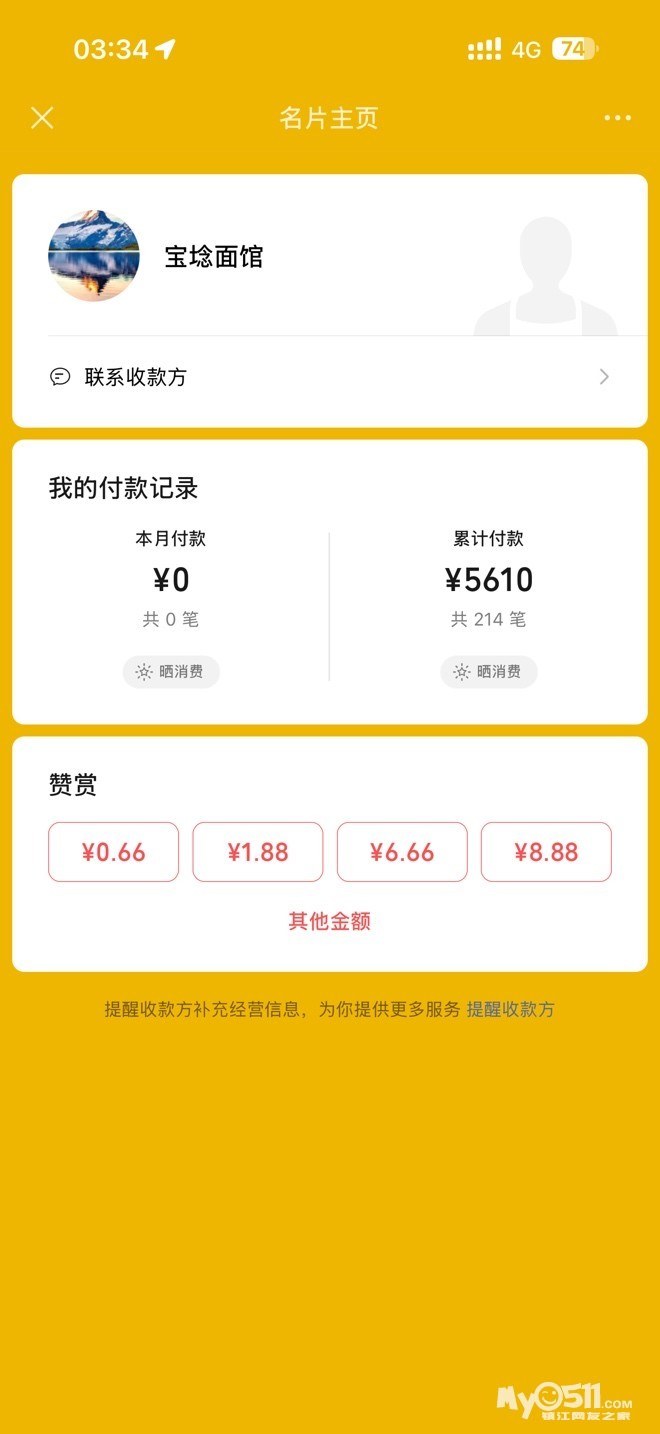The image size is (660, 1434).
Task: Pick the ¥6.66 tip option
Action: click(402, 852)
